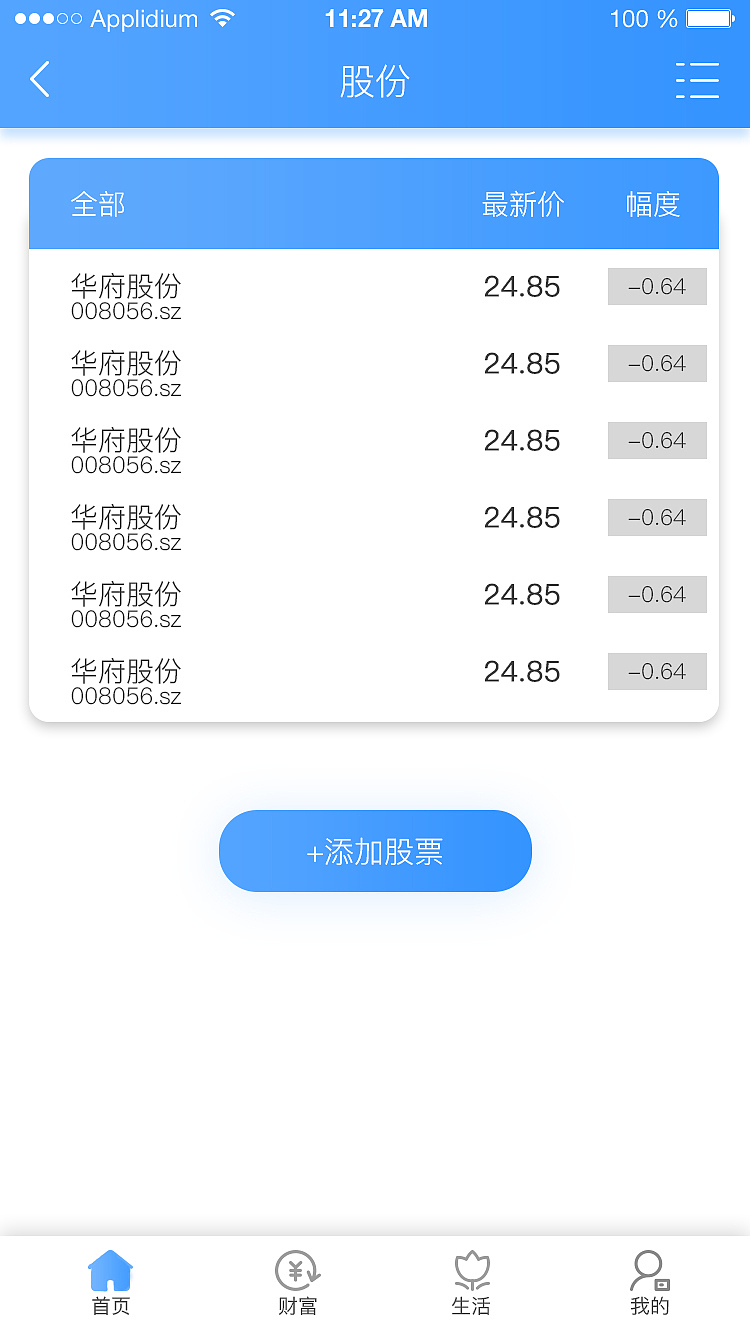
Task: Select the 008056.sz code under the second stock
Action: [x=126, y=388]
